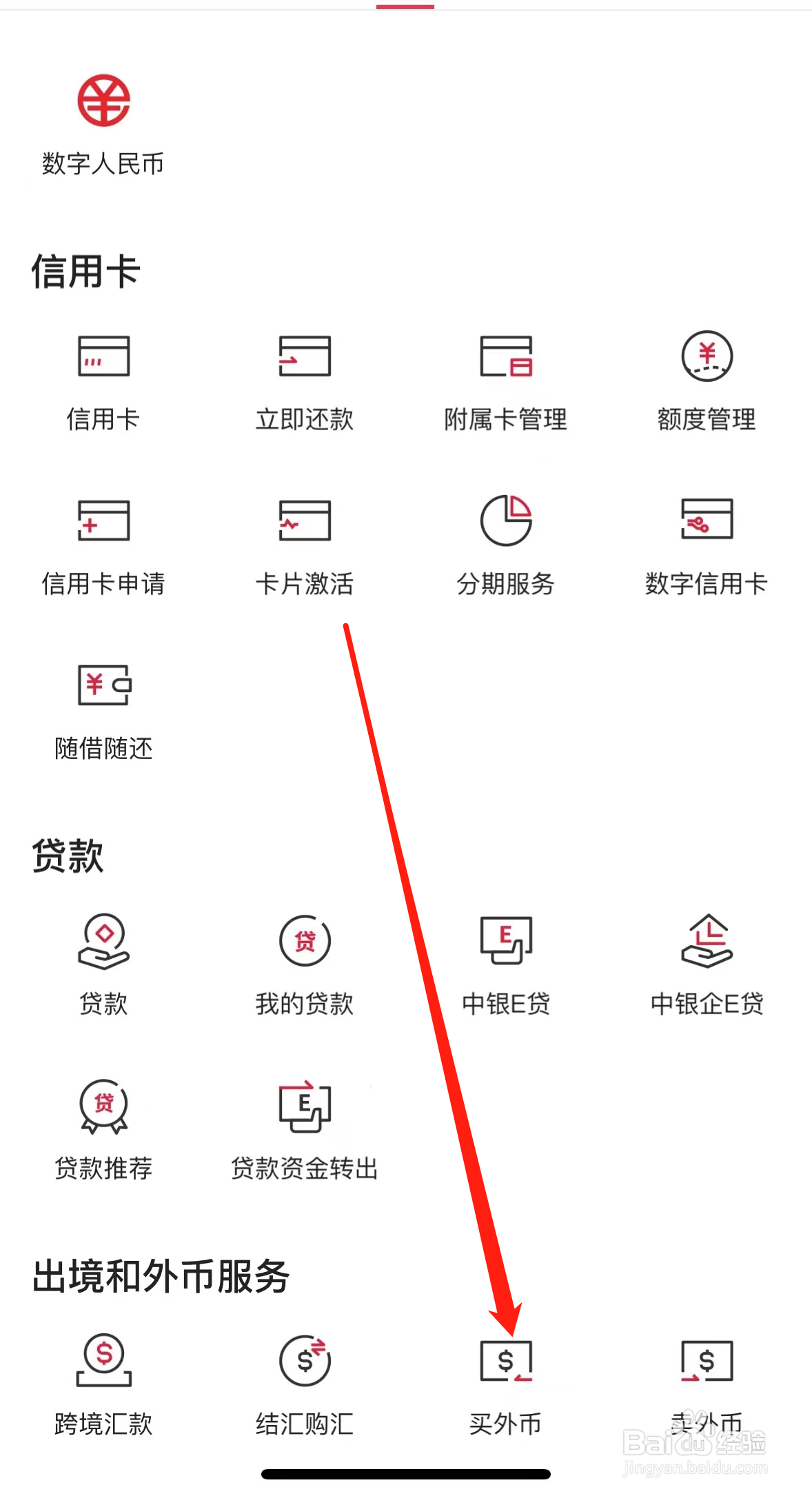This screenshot has height=1496, width=812.
Task: Select the 信用卡申请 card application icon
Action: [x=103, y=545]
